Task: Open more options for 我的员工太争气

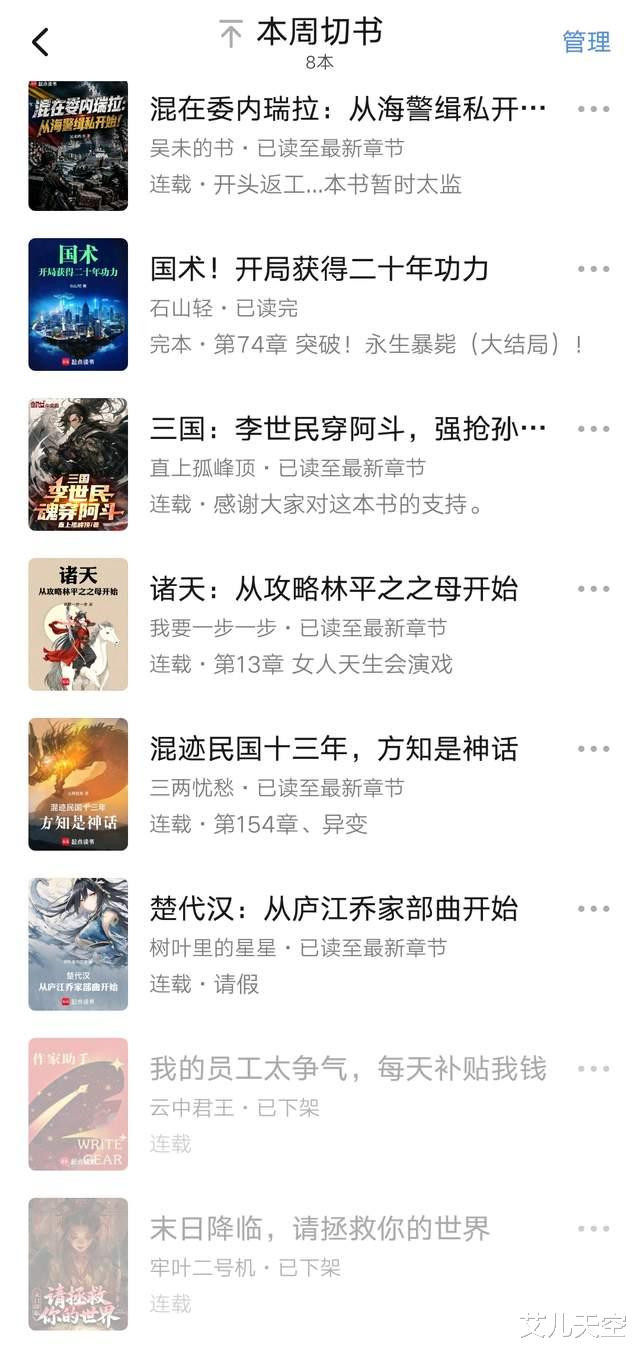Action: (x=593, y=1069)
